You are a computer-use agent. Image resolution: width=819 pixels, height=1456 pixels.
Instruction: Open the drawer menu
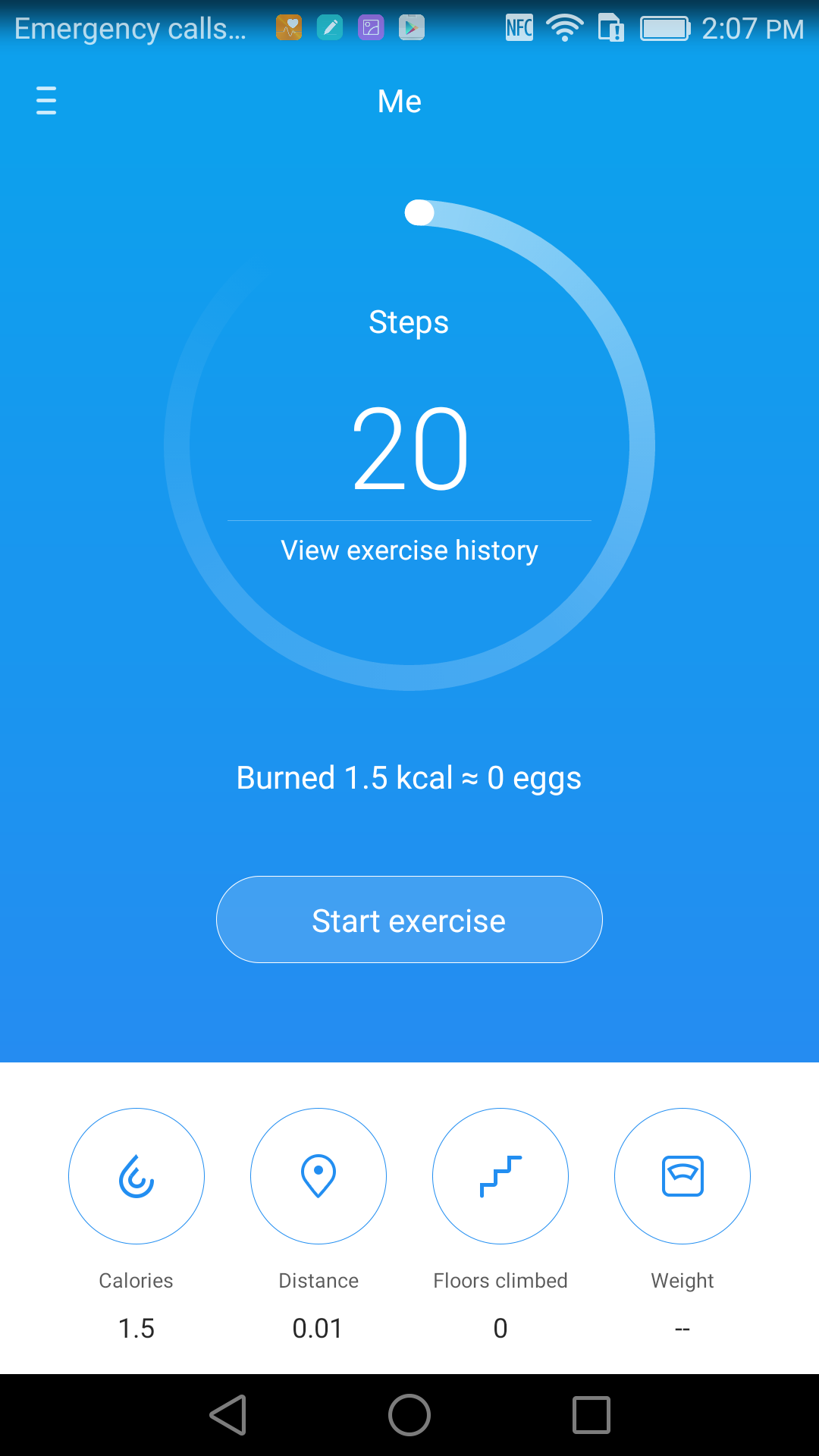(46, 101)
